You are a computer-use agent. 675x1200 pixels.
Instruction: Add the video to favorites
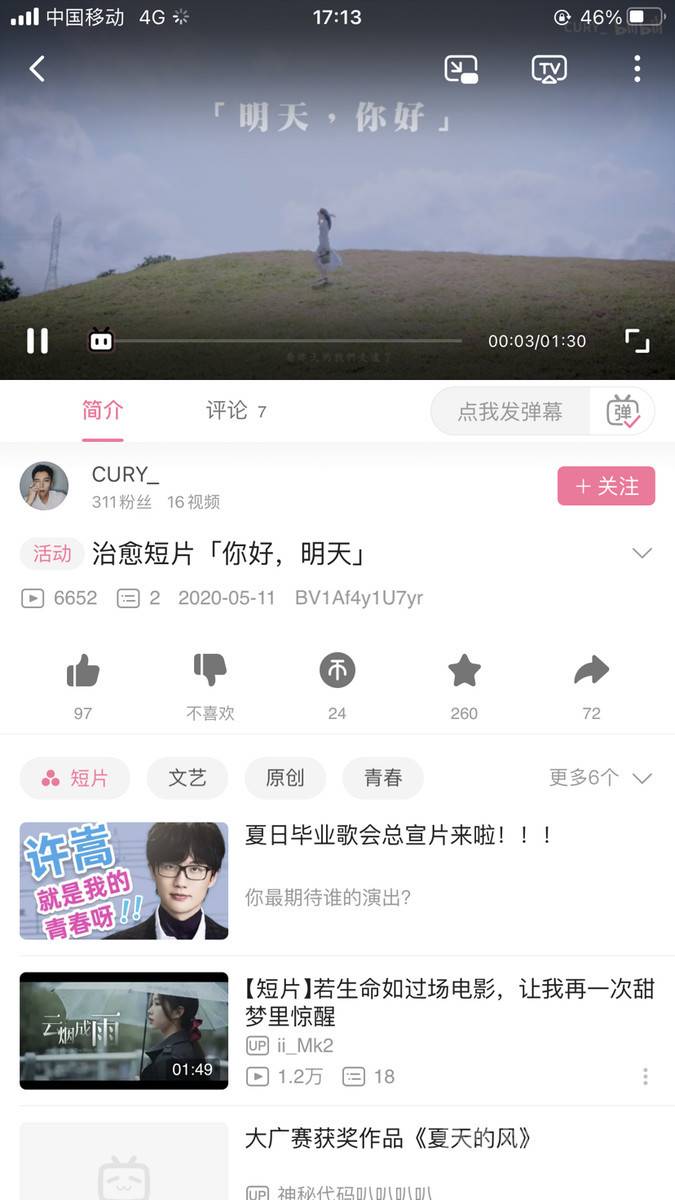(464, 671)
